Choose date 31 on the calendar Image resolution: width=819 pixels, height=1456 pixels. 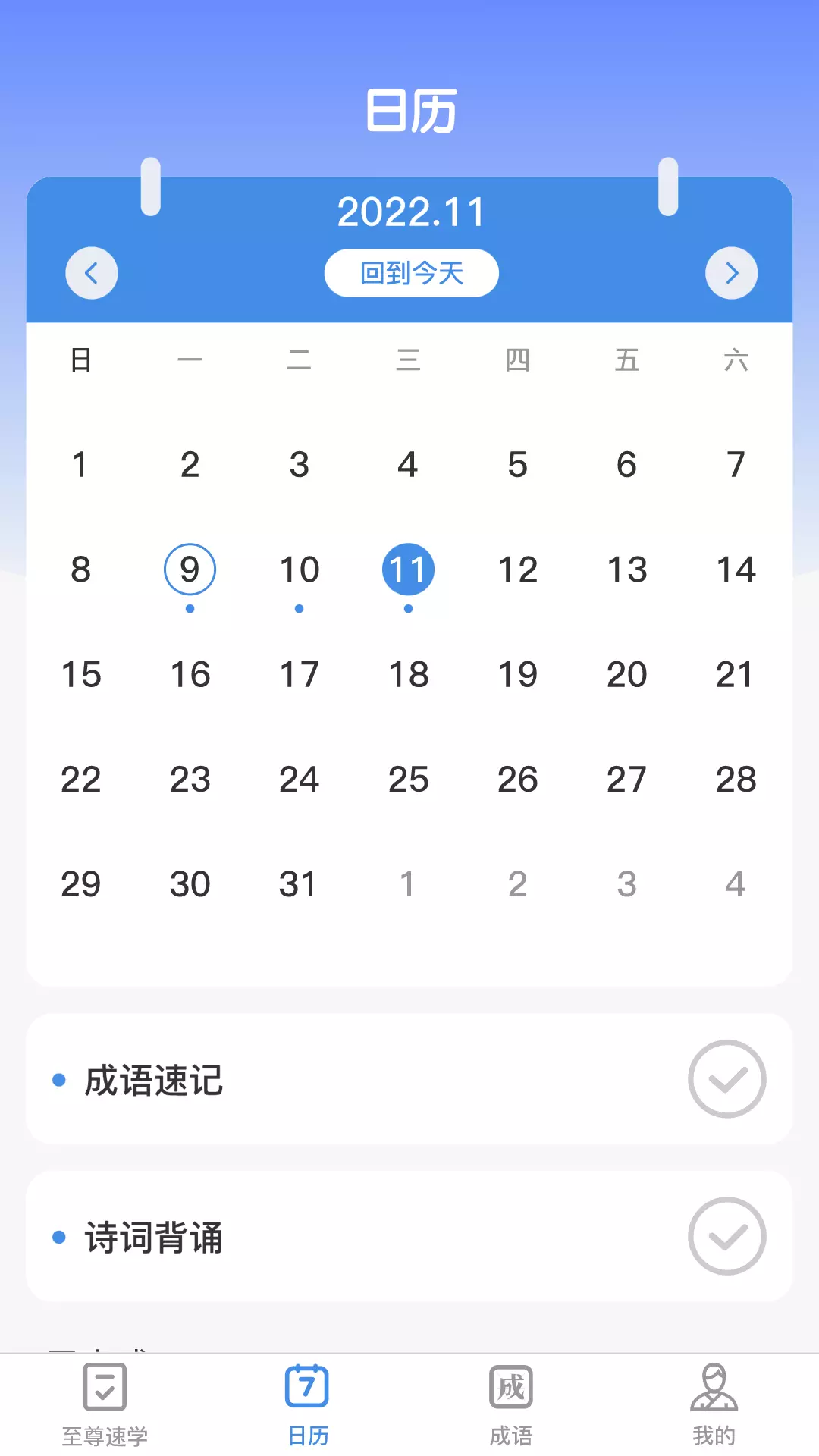click(x=297, y=884)
